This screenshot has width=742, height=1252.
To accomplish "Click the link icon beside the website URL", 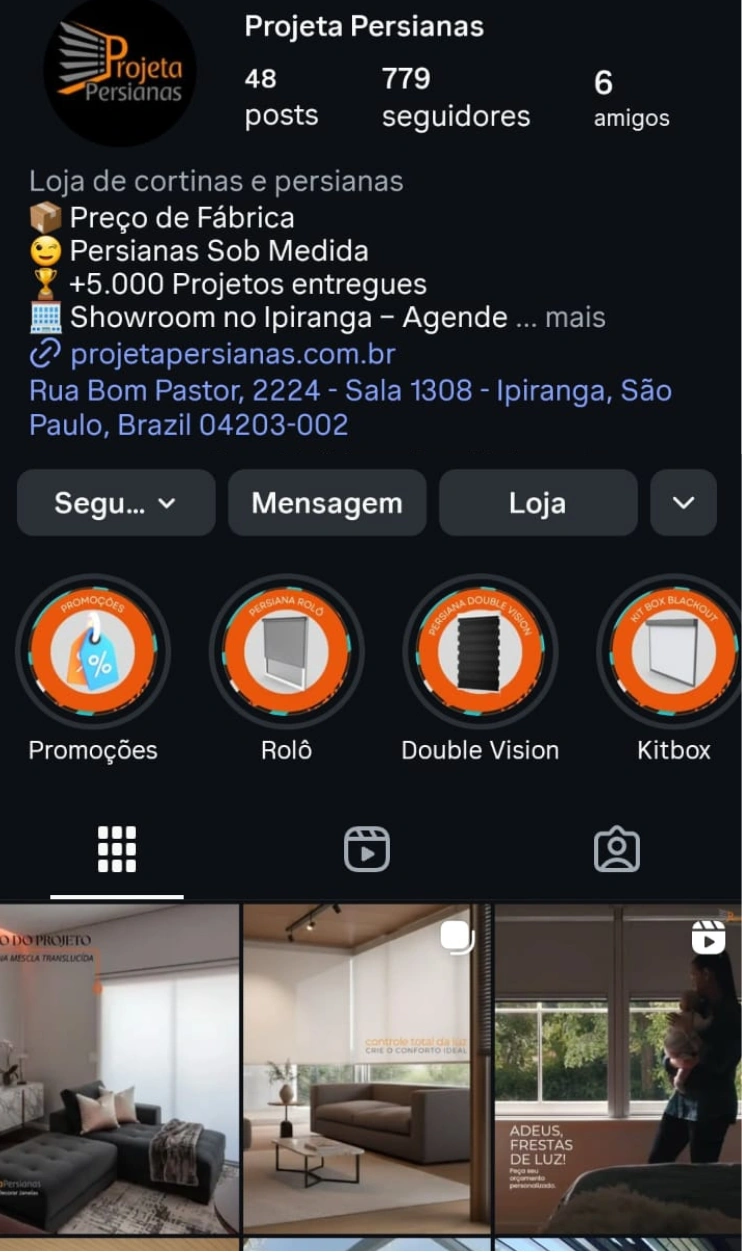I will click(x=42, y=352).
